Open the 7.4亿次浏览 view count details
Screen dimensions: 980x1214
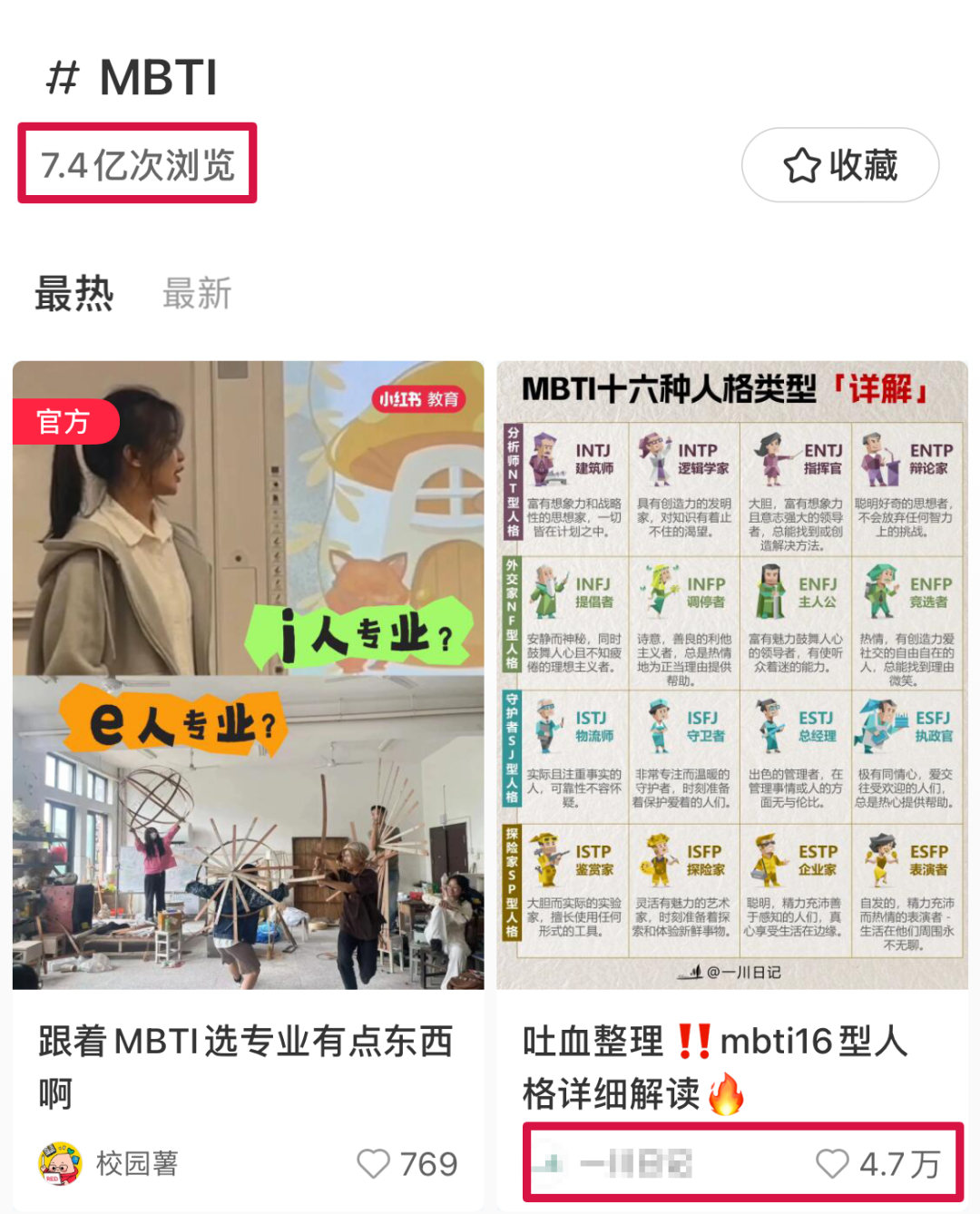click(x=136, y=164)
